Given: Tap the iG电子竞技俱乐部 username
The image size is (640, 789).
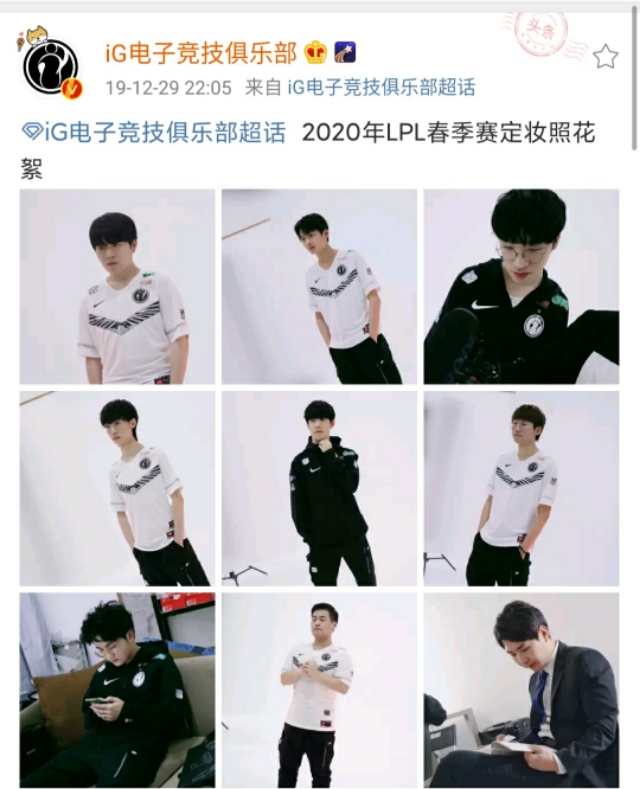Looking at the screenshot, I should coord(200,54).
